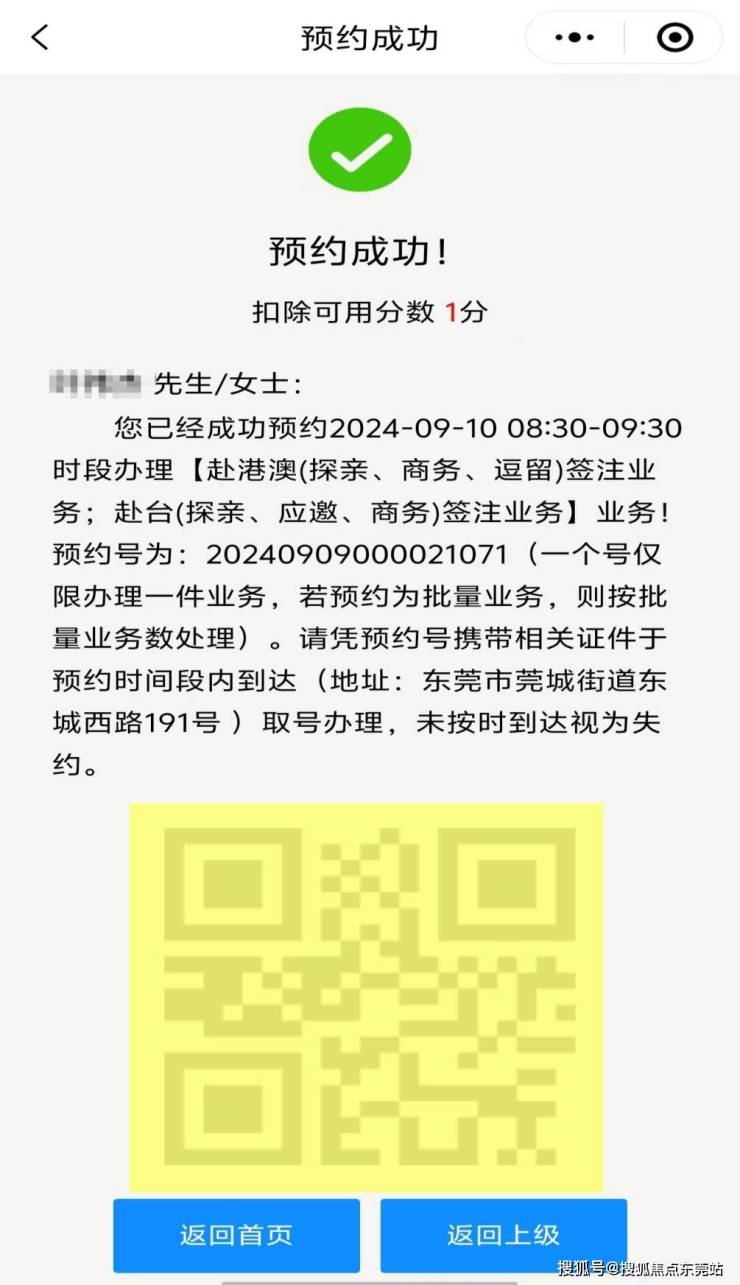Open the mini program three-dot menu
The height and width of the screenshot is (1285, 740).
pos(575,38)
